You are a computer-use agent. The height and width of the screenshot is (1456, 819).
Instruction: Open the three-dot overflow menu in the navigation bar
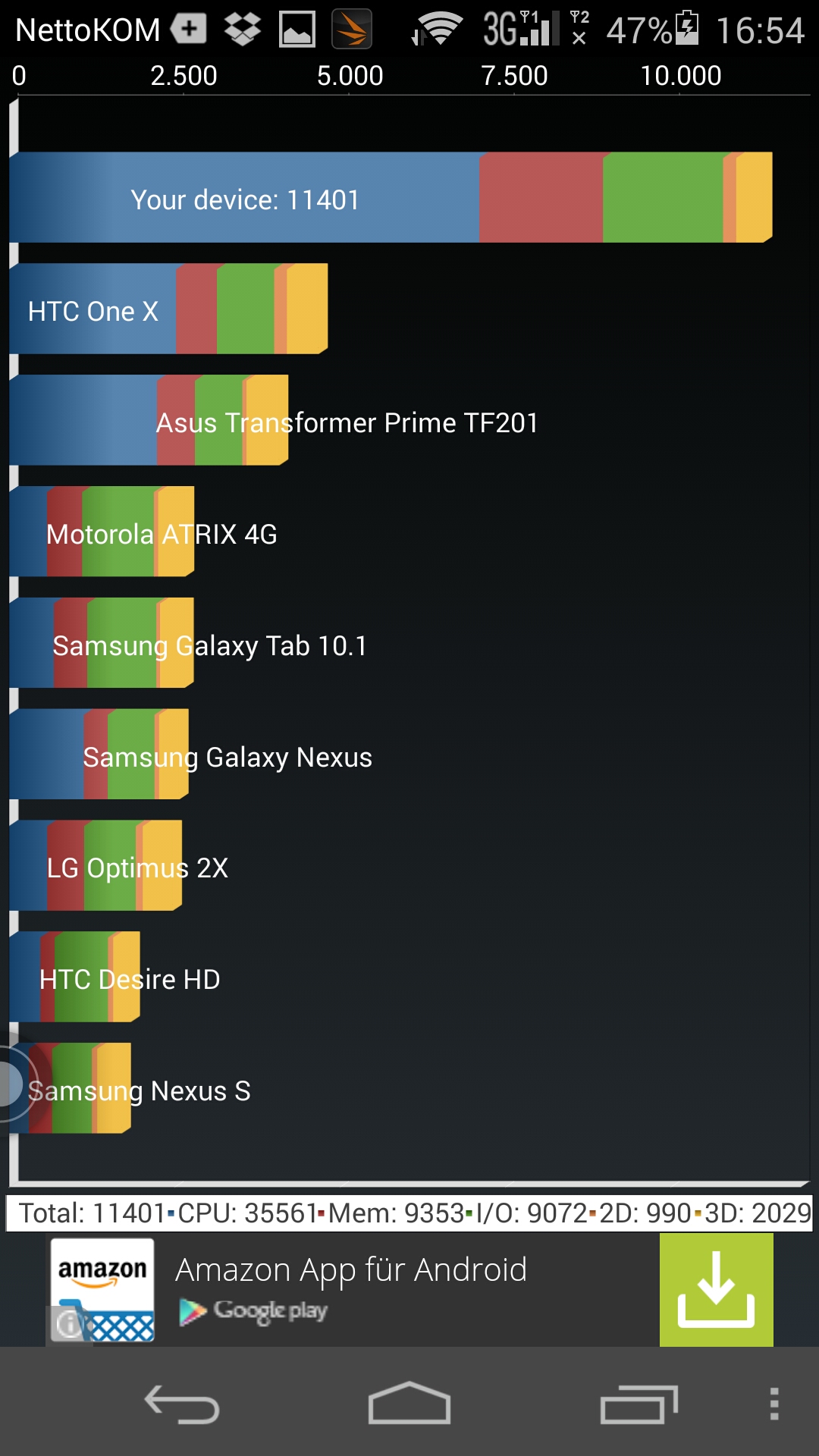pos(774,1404)
